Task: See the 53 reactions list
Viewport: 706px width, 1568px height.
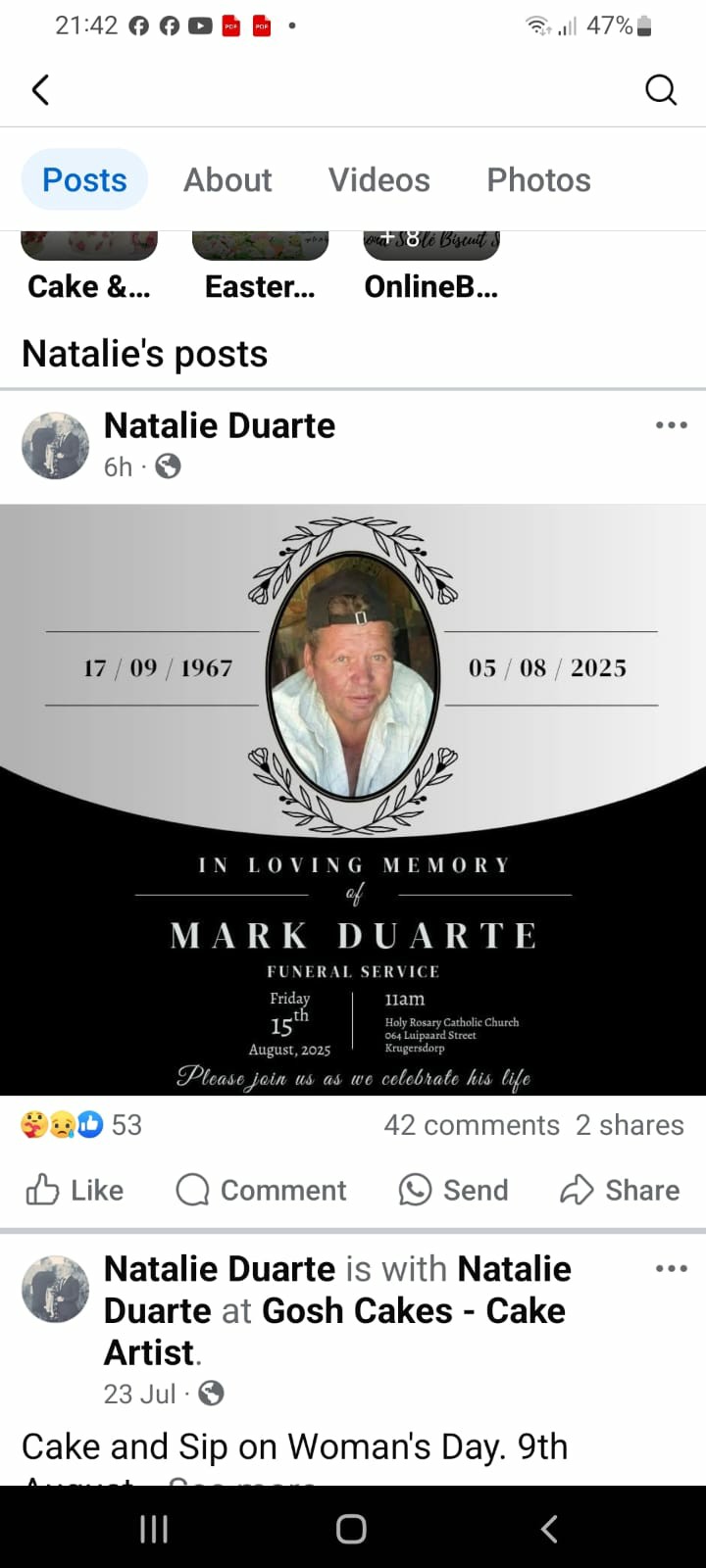Action: [82, 1125]
